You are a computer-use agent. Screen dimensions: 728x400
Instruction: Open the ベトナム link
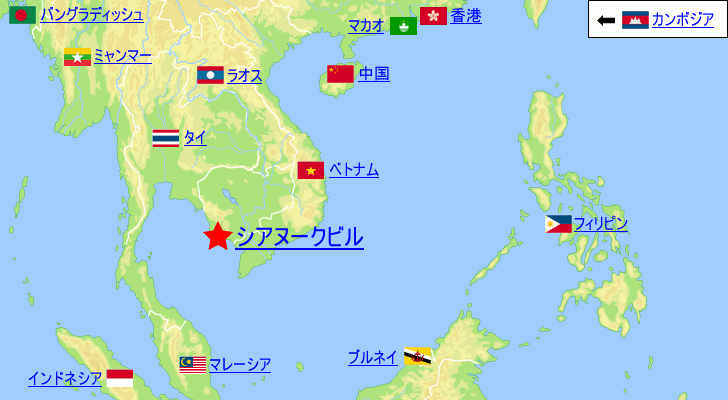[354, 170]
